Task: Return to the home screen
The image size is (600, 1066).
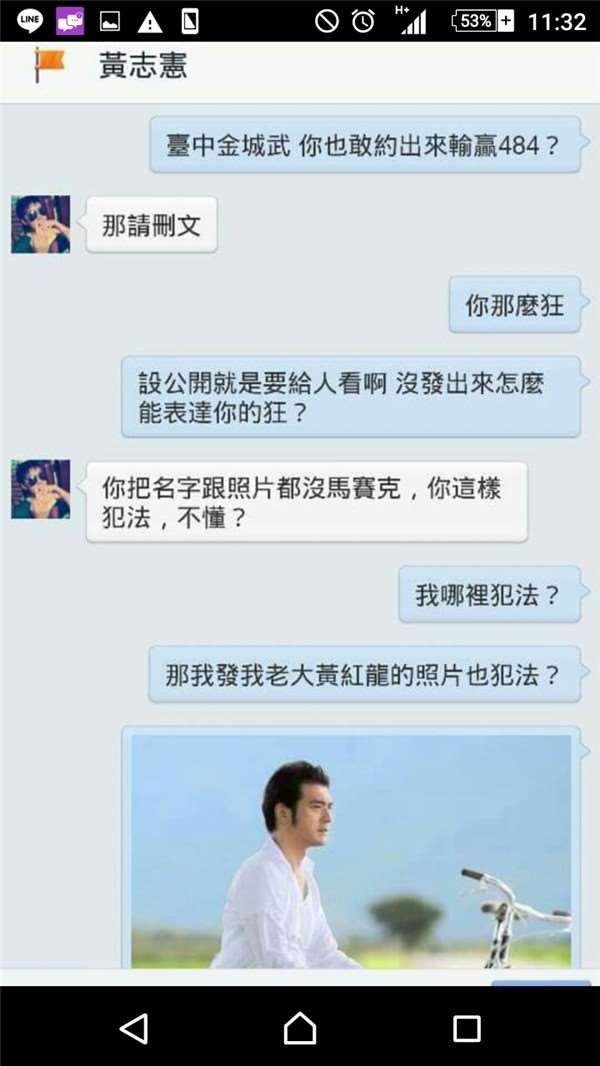Action: tap(300, 1027)
